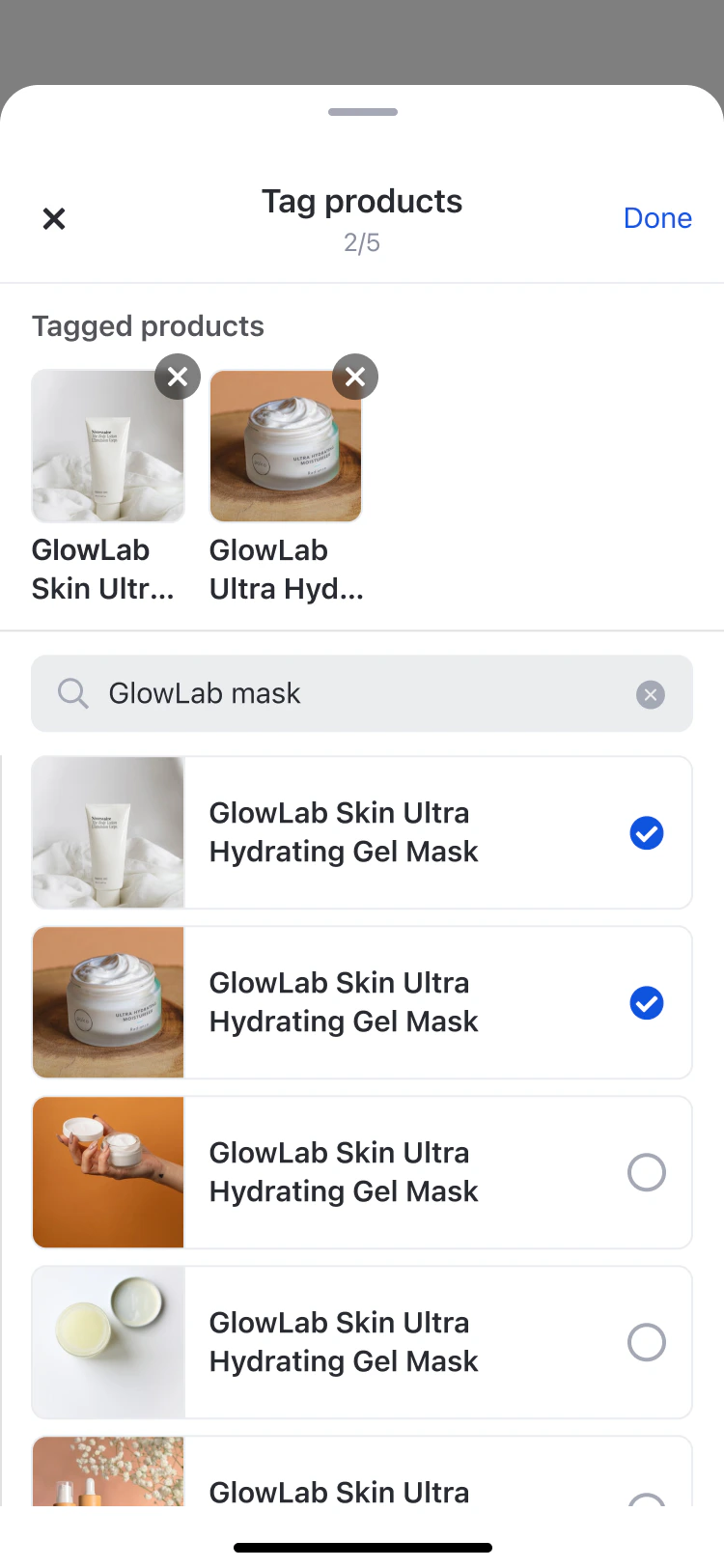Image resolution: width=724 pixels, height=1568 pixels.
Task: Clear the search text using the X icon
Action: 650,693
